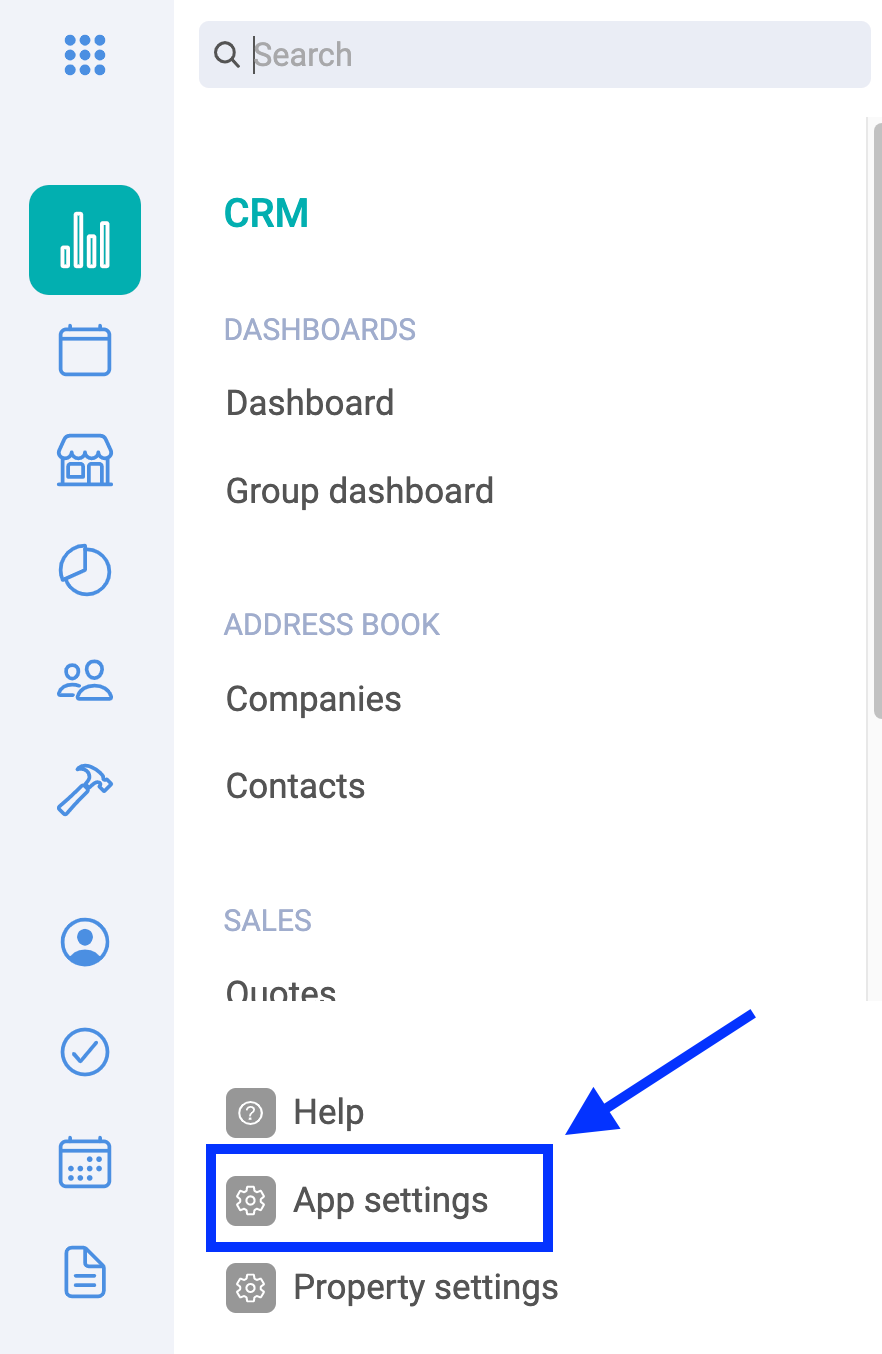Viewport: 882px width, 1354px height.
Task: Click the Help question mark icon
Action: tap(250, 1113)
